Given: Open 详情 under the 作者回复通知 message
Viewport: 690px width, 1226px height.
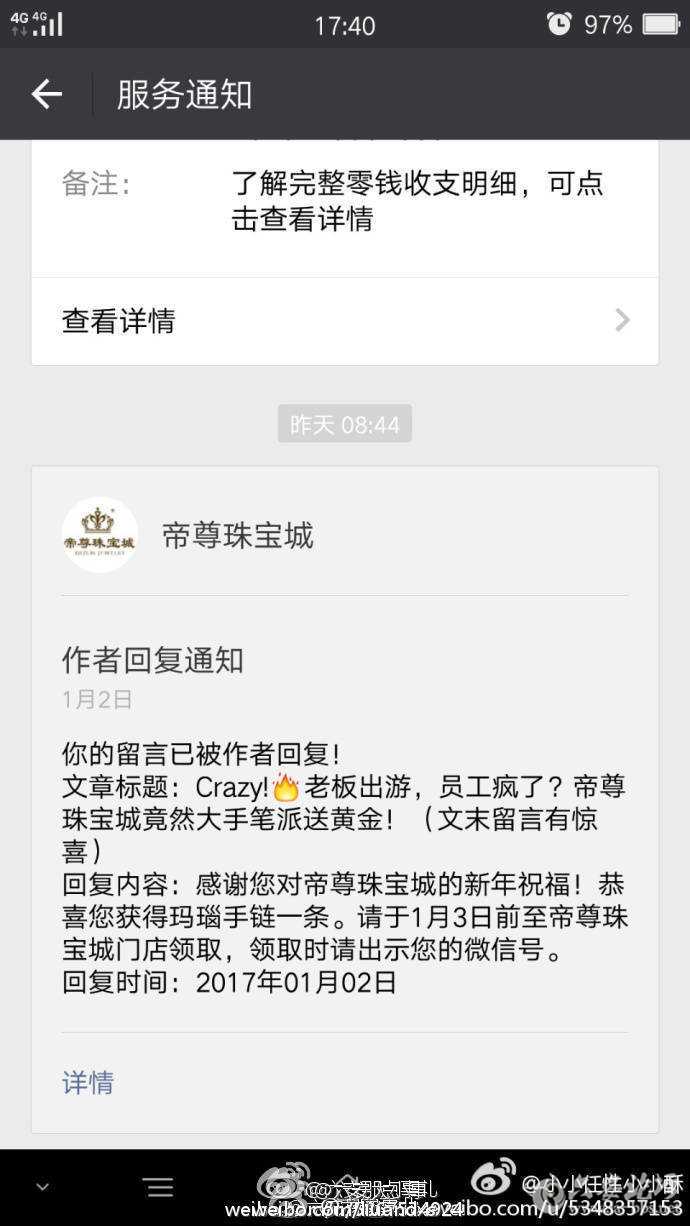Looking at the screenshot, I should pos(88,1082).
